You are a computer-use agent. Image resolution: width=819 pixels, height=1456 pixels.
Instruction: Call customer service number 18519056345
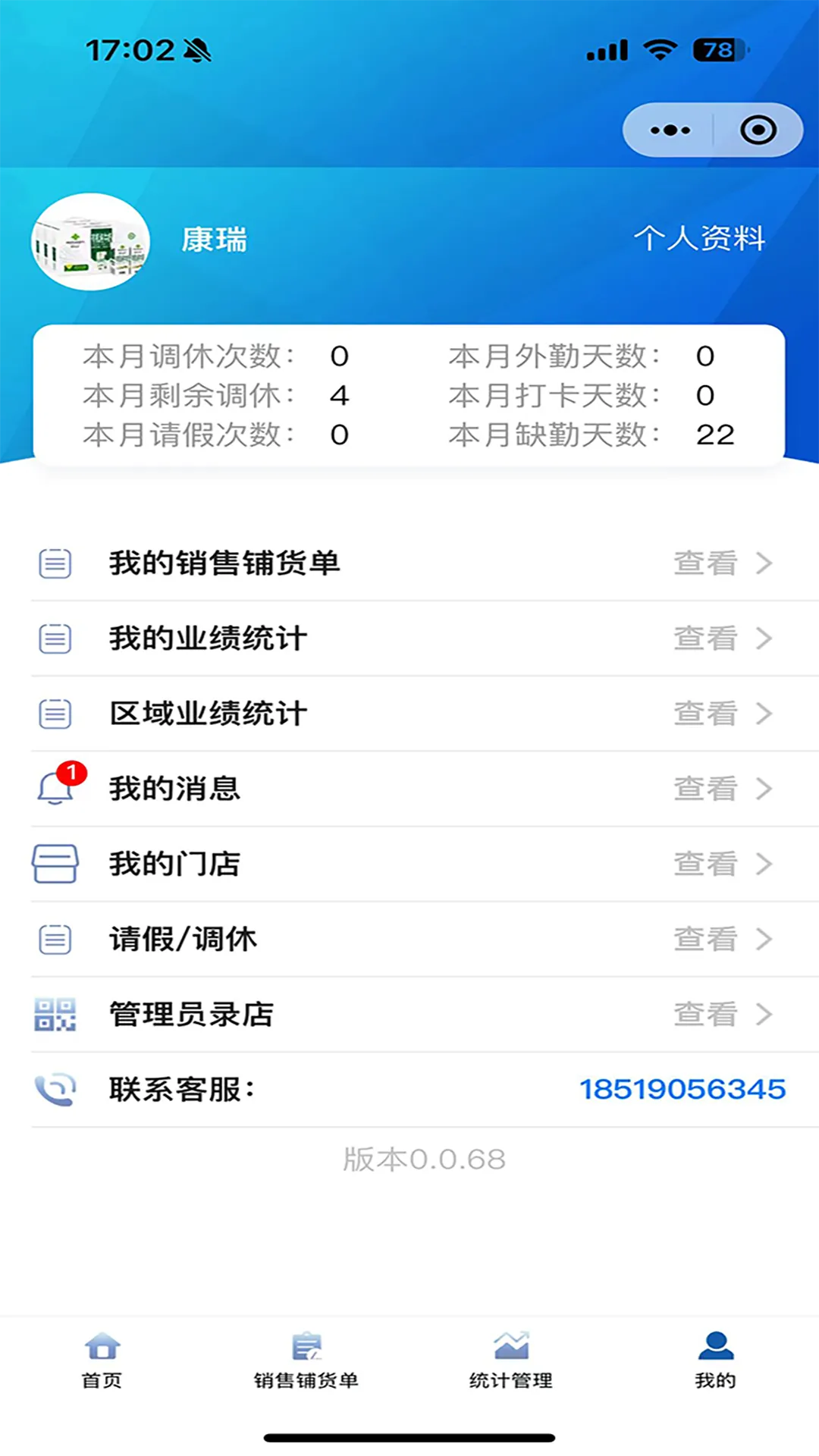(682, 1088)
